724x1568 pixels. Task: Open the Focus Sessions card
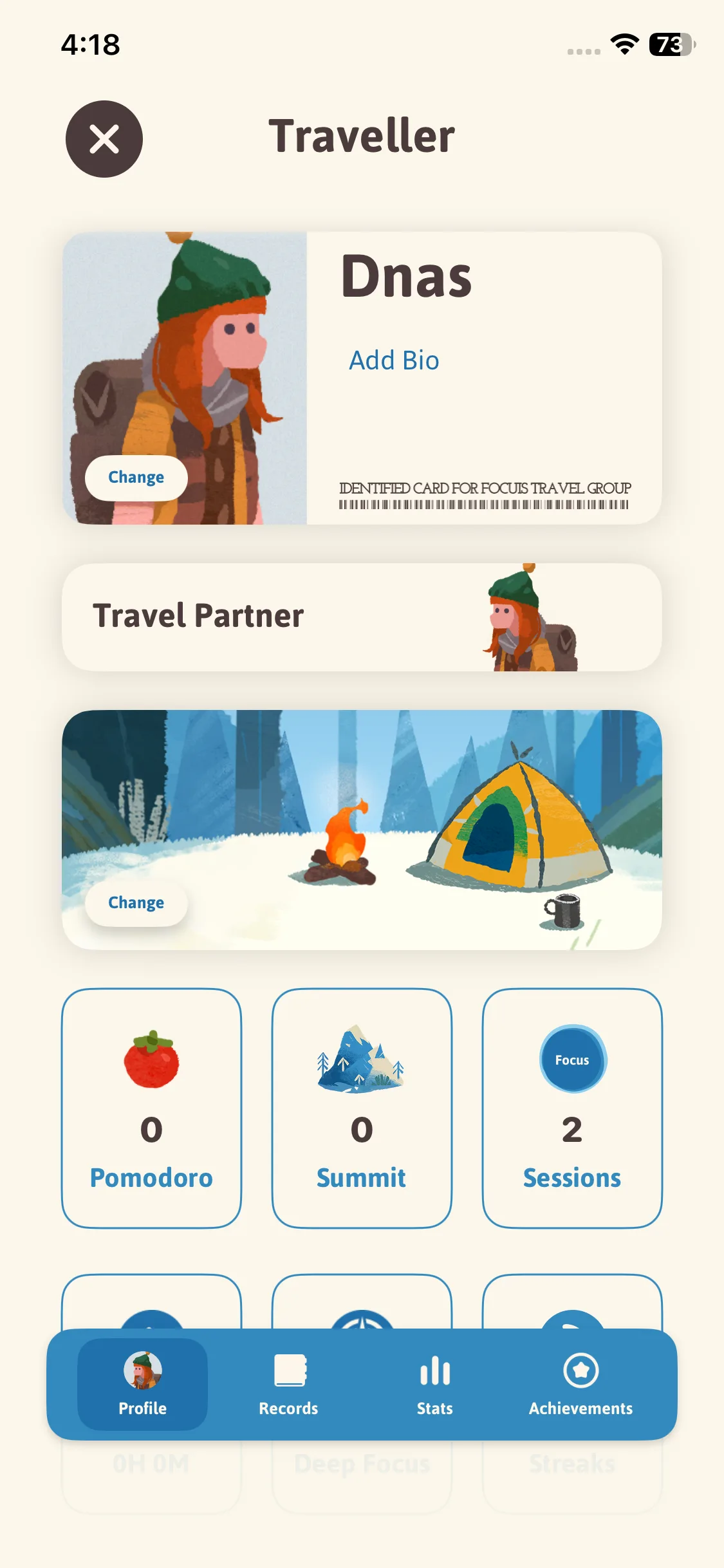tap(572, 1108)
